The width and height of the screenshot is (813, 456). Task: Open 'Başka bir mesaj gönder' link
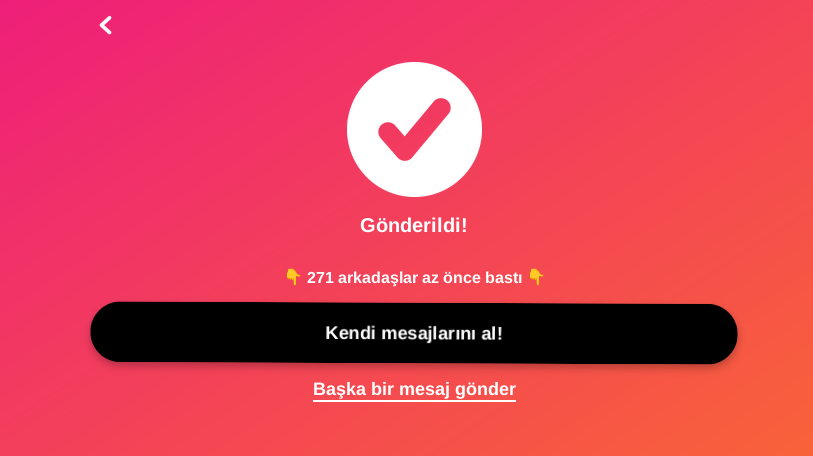click(414, 389)
